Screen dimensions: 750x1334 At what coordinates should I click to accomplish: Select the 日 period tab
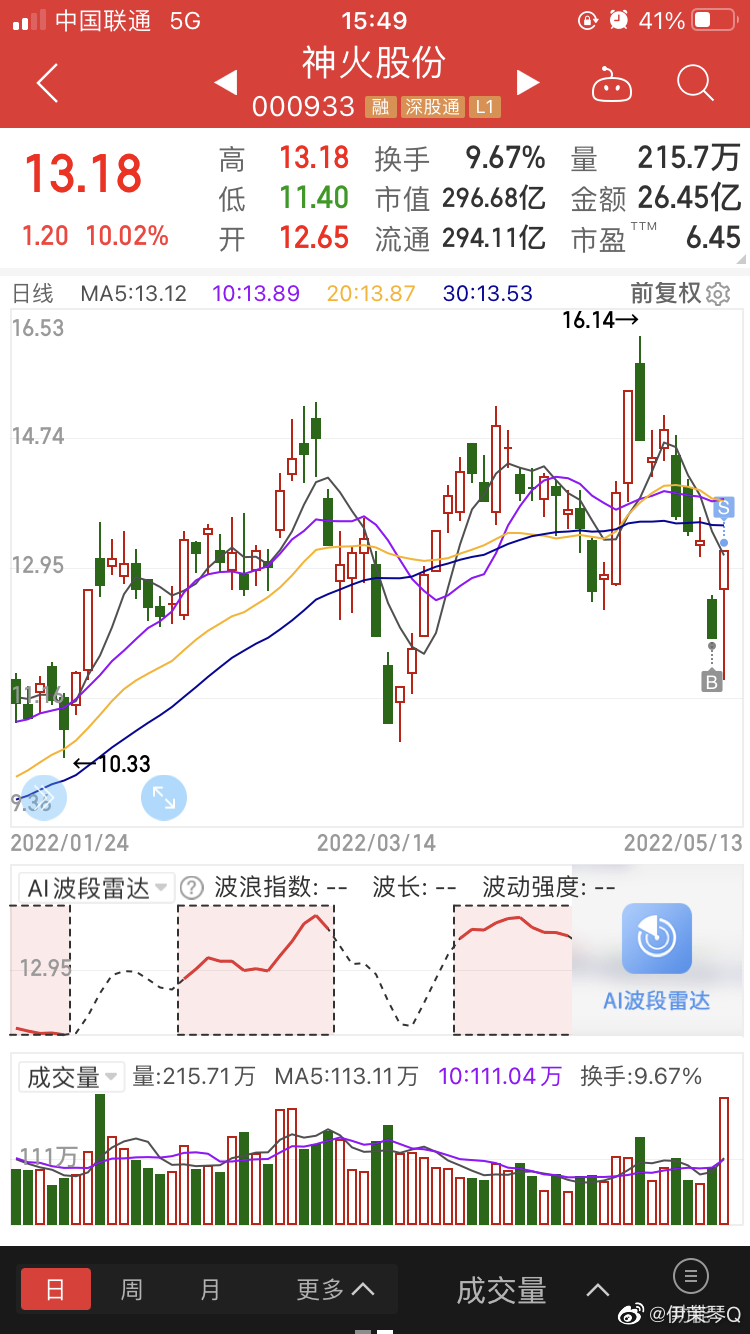(56, 1289)
